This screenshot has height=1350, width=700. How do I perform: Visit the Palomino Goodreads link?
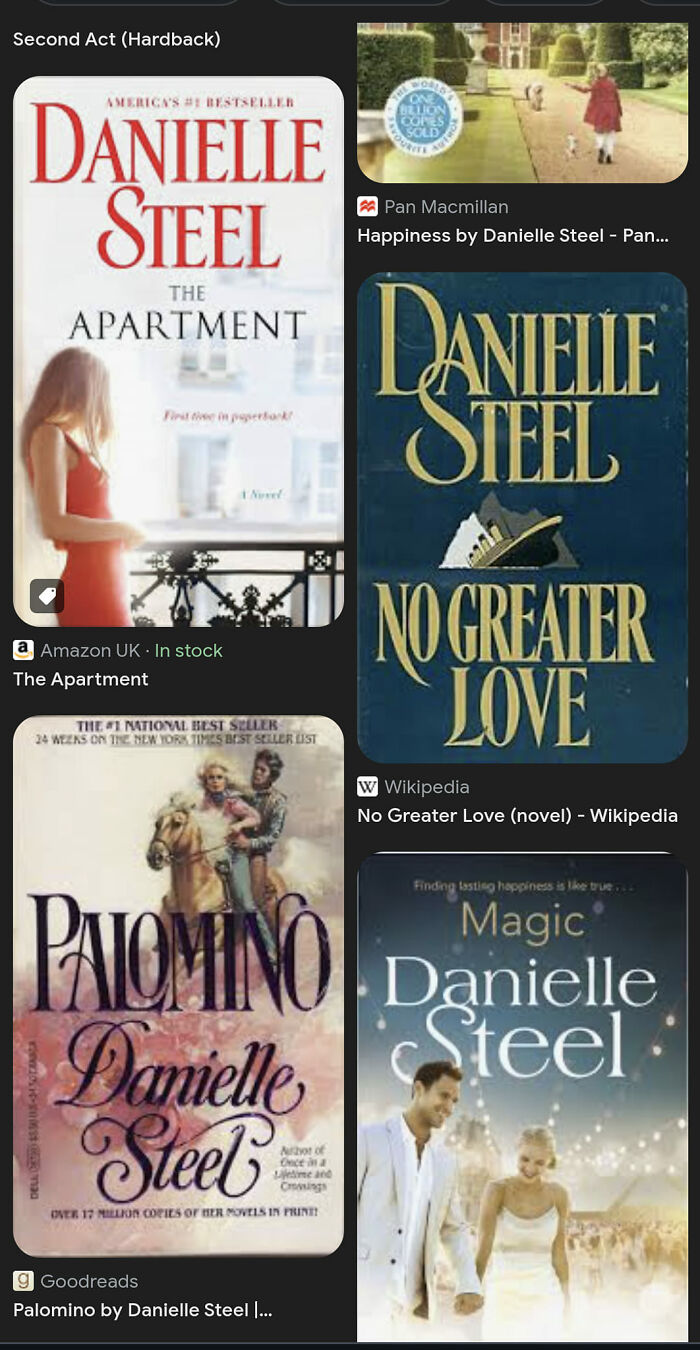[x=142, y=1309]
